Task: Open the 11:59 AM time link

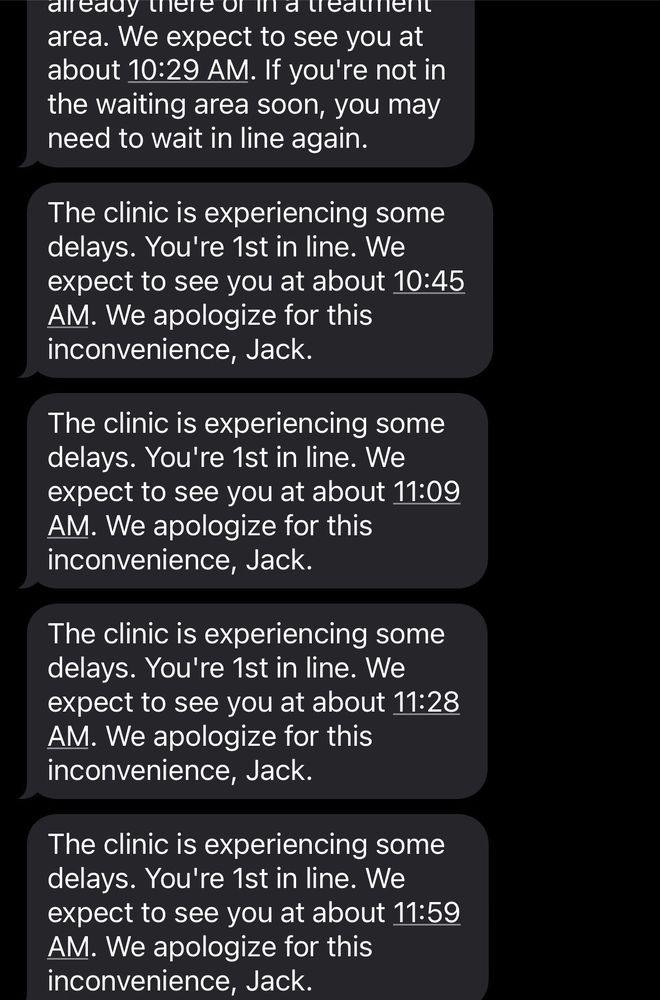Action: click(427, 913)
